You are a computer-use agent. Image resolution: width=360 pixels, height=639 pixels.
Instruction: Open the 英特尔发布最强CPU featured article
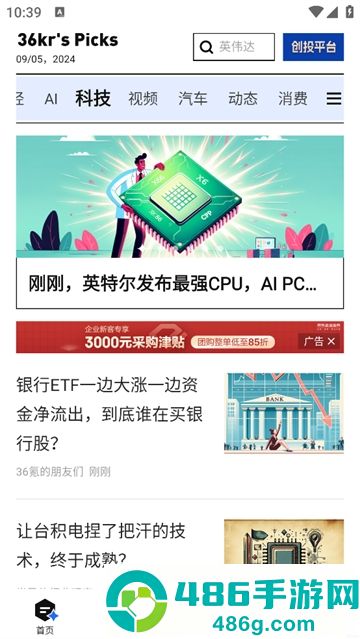[x=180, y=222]
